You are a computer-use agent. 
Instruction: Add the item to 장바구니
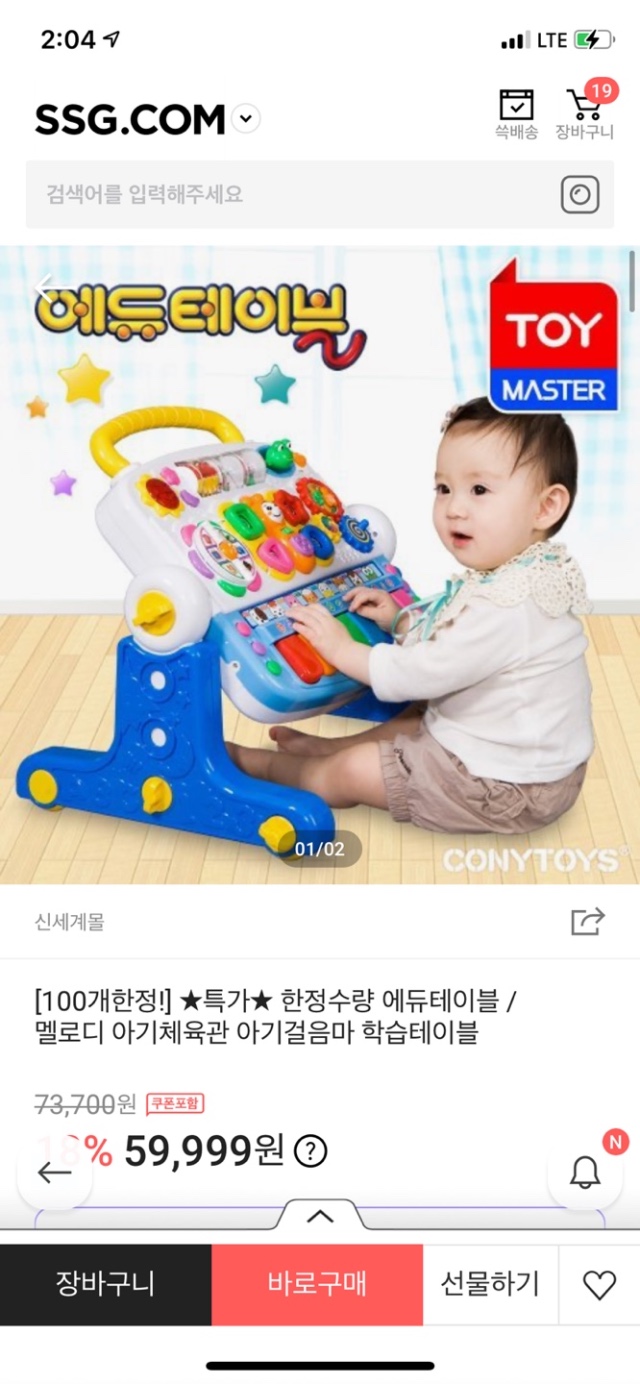pyautogui.click(x=105, y=1284)
